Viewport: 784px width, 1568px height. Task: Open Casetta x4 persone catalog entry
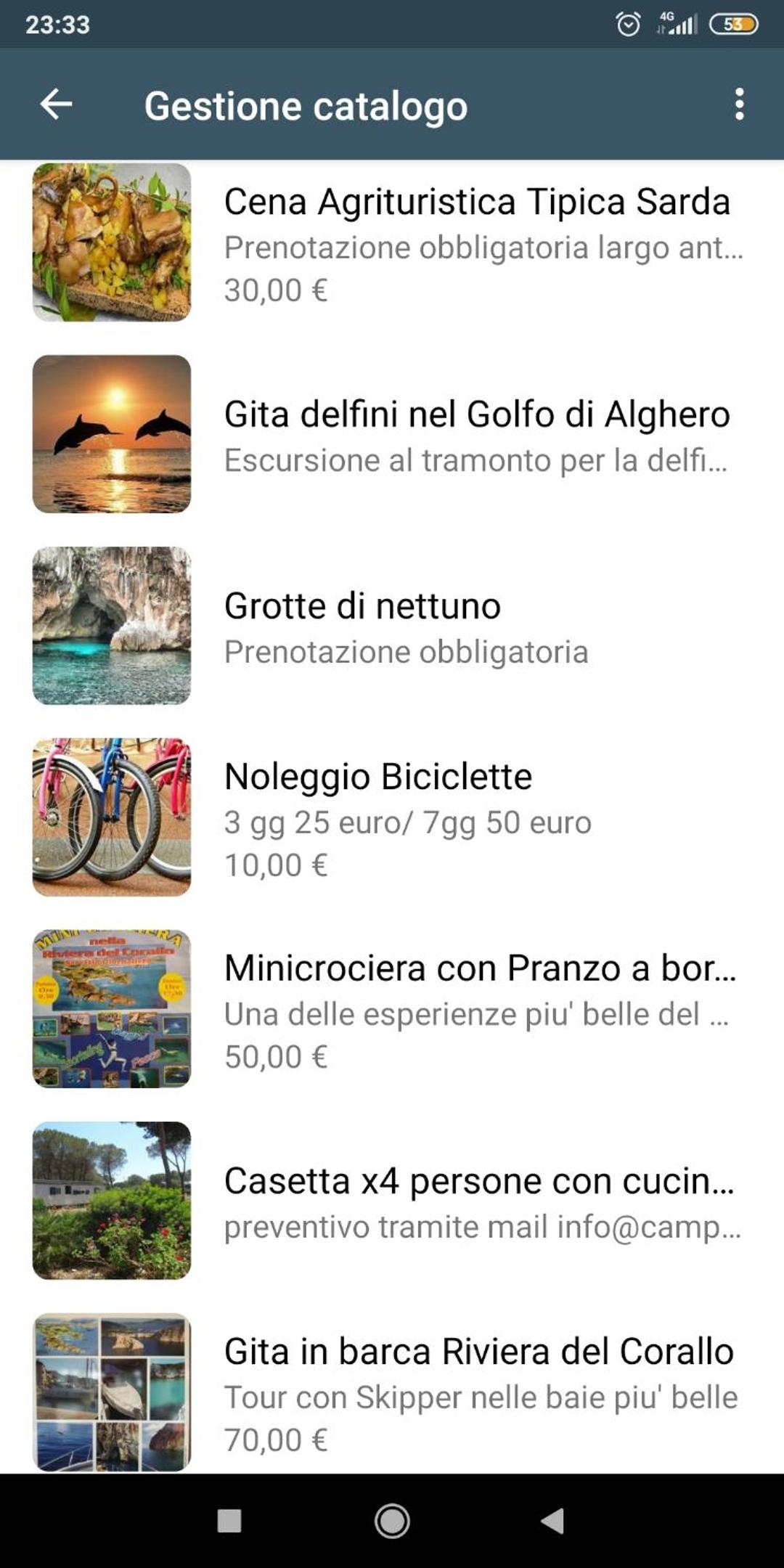click(x=392, y=1201)
